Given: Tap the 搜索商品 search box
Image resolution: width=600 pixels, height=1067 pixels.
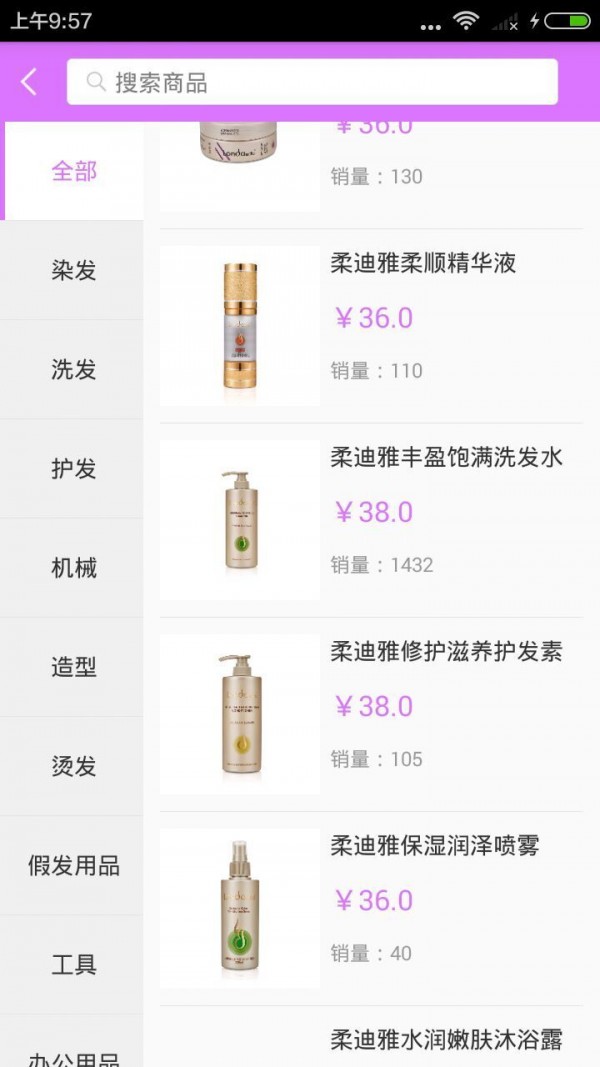Looking at the screenshot, I should (x=312, y=82).
